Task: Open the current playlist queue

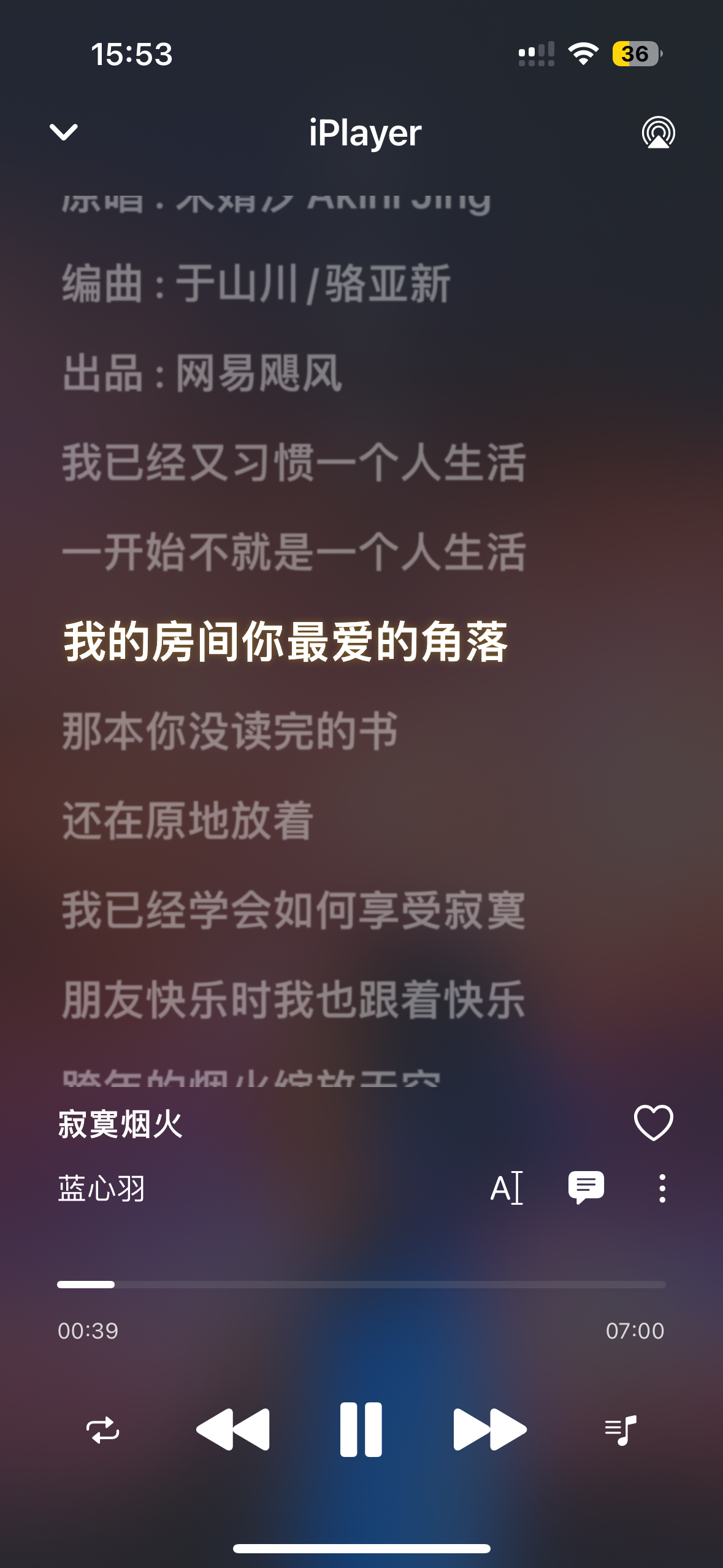Action: [619, 1429]
